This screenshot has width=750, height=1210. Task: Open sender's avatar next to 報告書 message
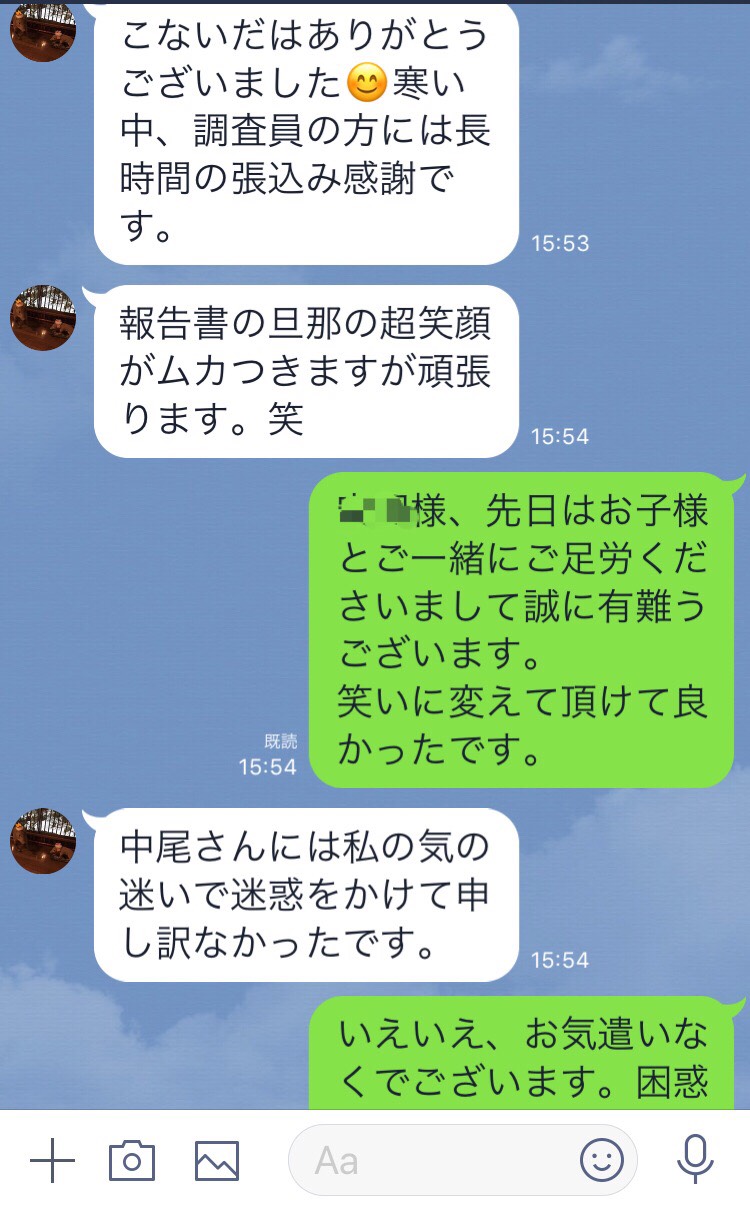(43, 318)
